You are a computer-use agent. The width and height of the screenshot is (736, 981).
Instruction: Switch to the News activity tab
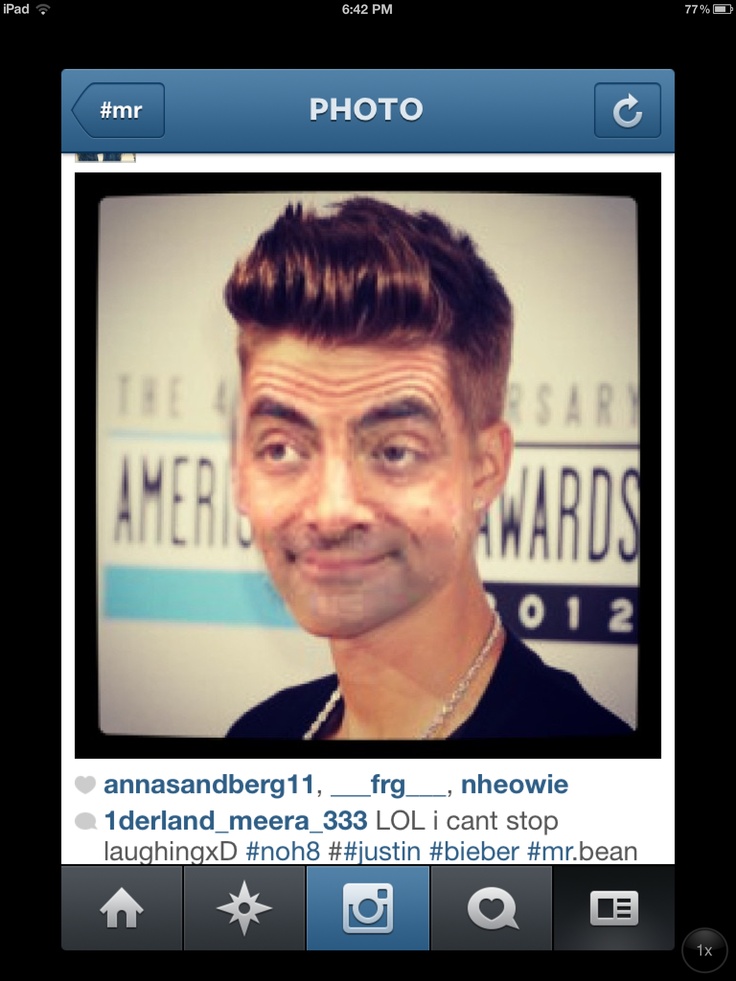(x=491, y=908)
